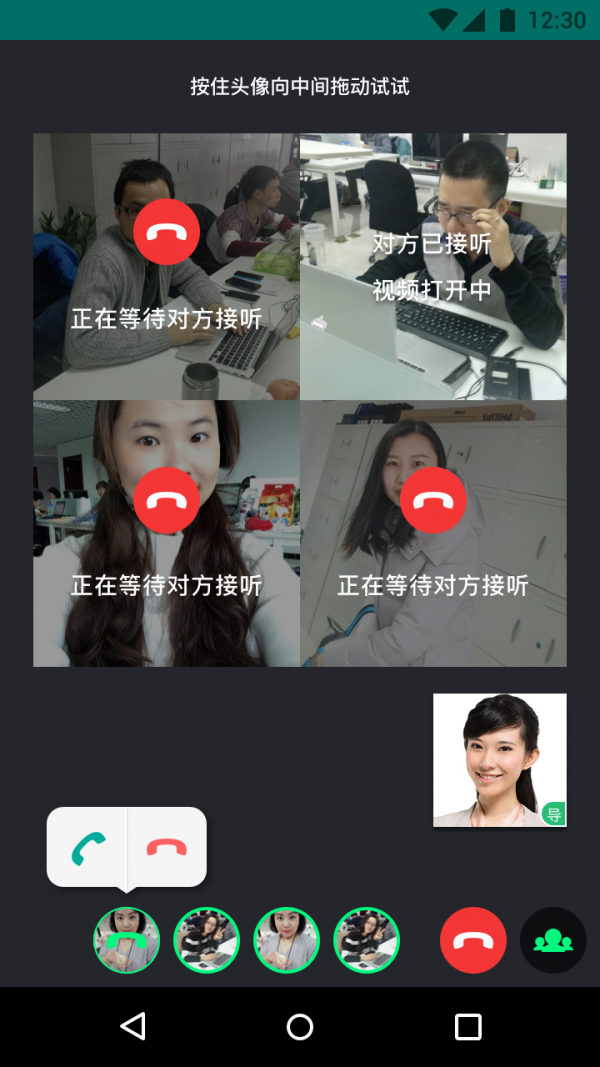The height and width of the screenshot is (1067, 600).
Task: Accept call with green phone in popup
Action: tap(88, 848)
